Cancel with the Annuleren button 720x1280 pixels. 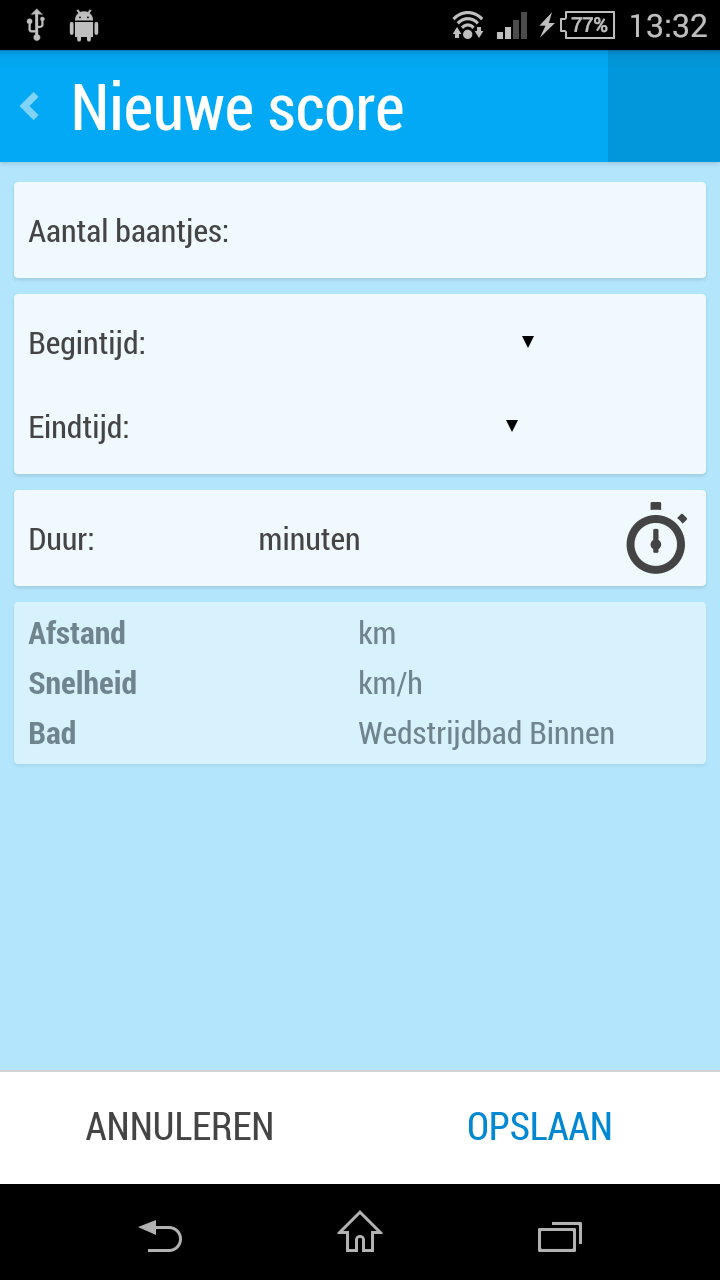pyautogui.click(x=180, y=1127)
